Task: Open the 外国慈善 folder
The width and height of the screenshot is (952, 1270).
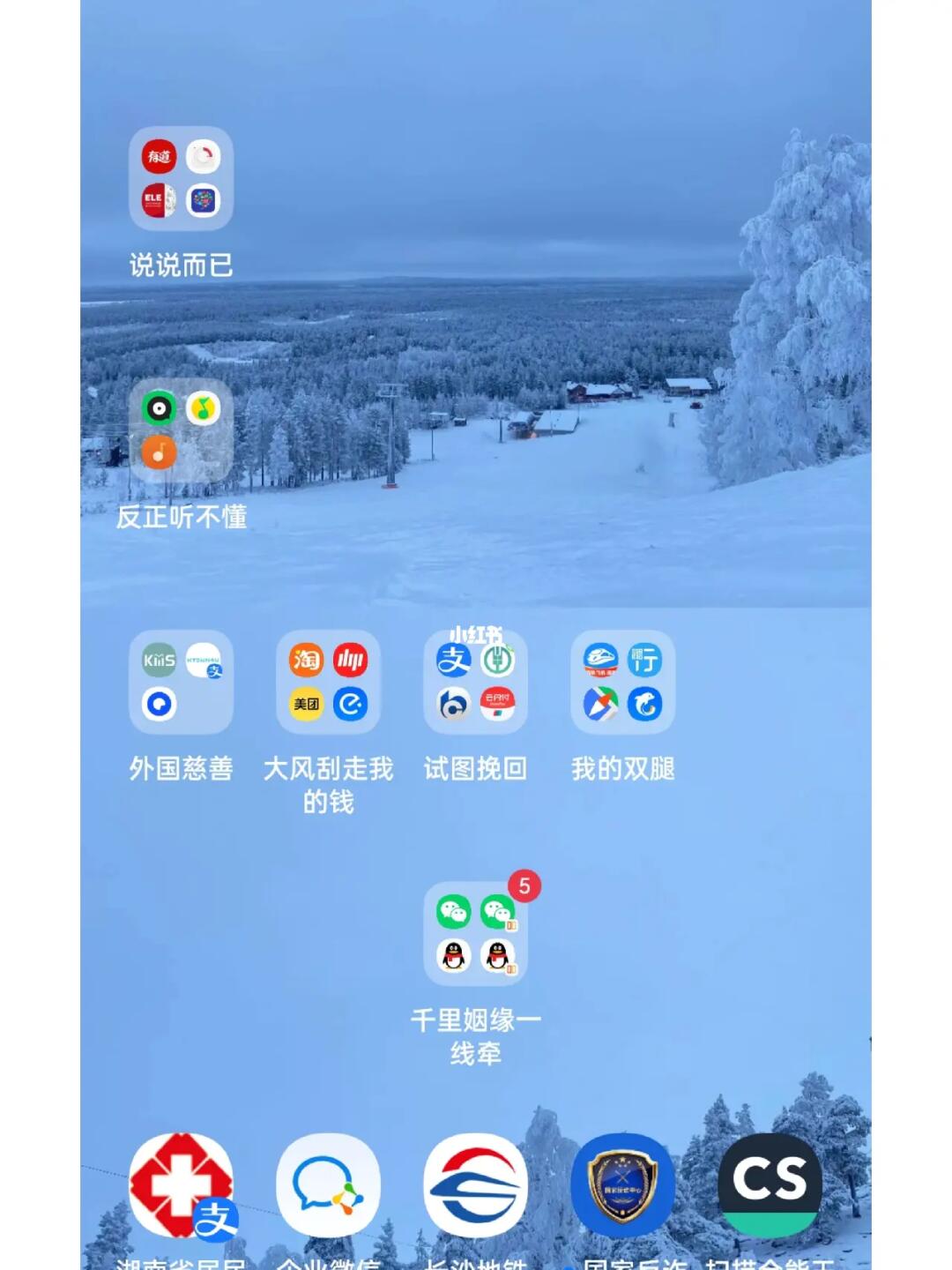Action: (181, 682)
